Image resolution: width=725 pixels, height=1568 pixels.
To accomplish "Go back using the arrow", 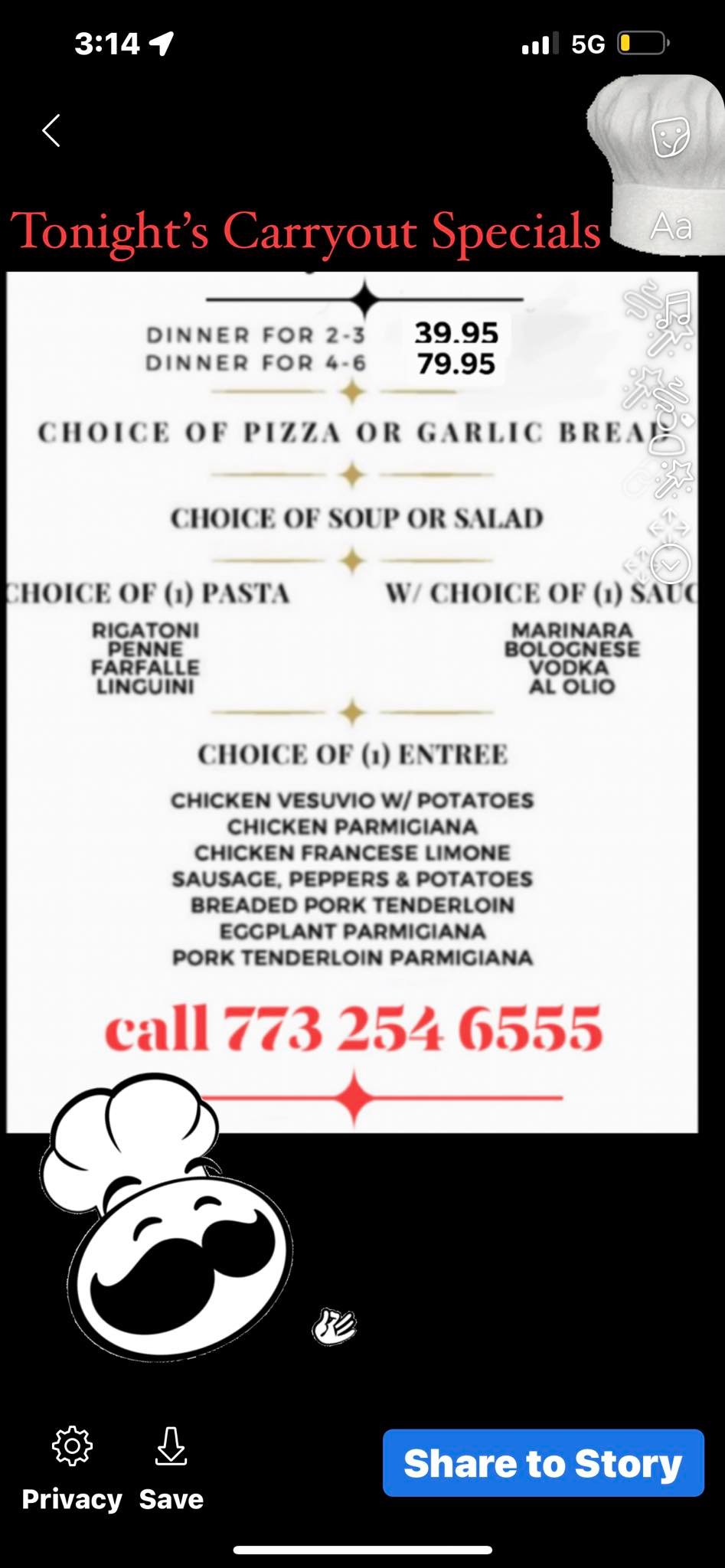I will [51, 131].
